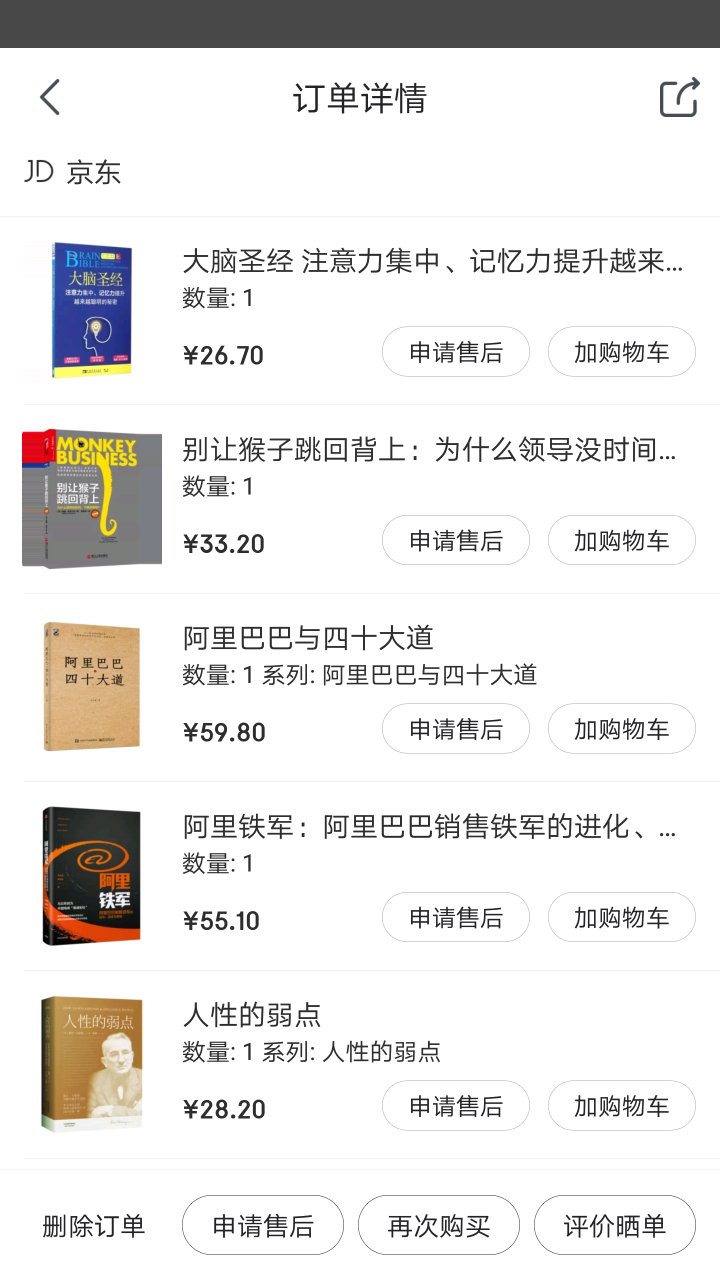
Task: Delete this order with 删除订单
Action: [x=94, y=1226]
